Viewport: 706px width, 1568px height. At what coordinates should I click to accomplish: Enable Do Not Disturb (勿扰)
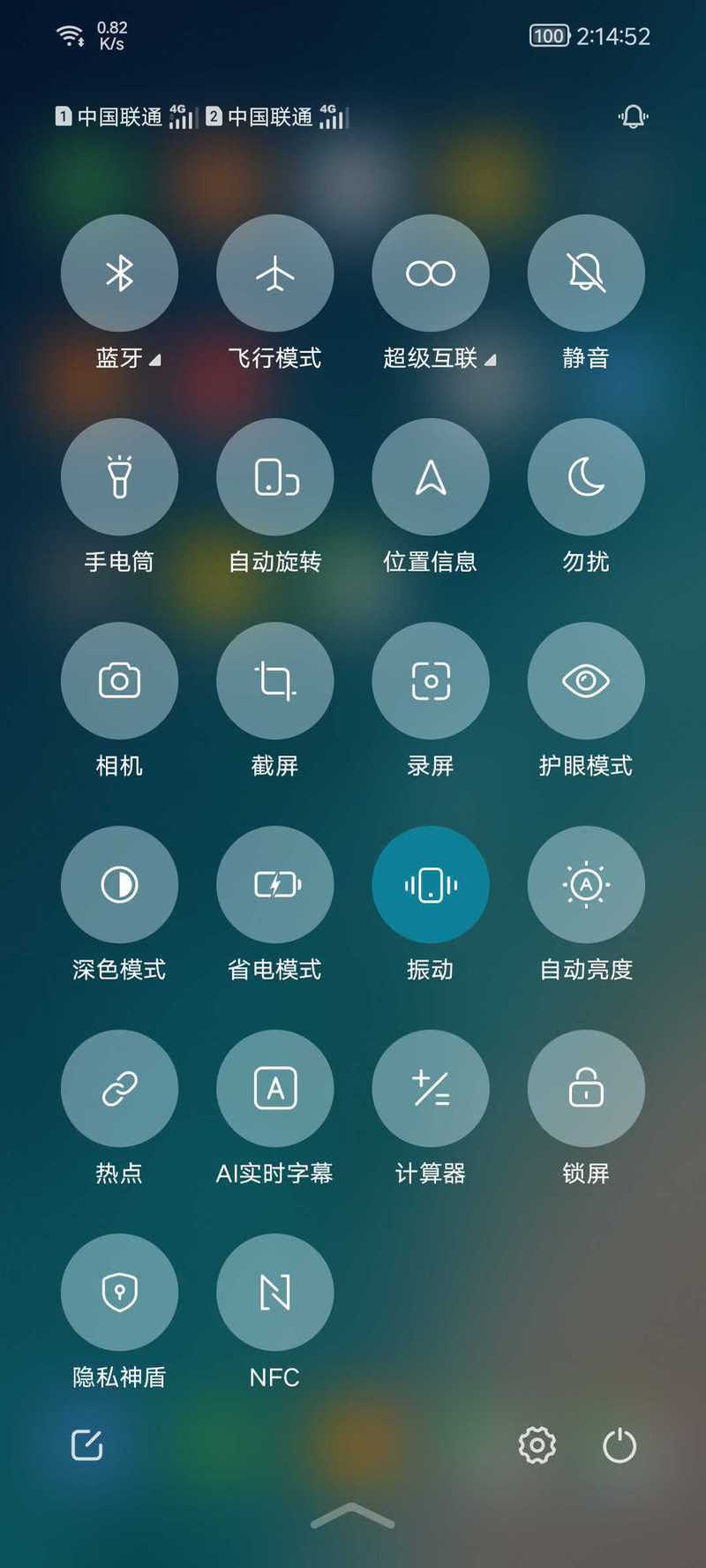586,476
